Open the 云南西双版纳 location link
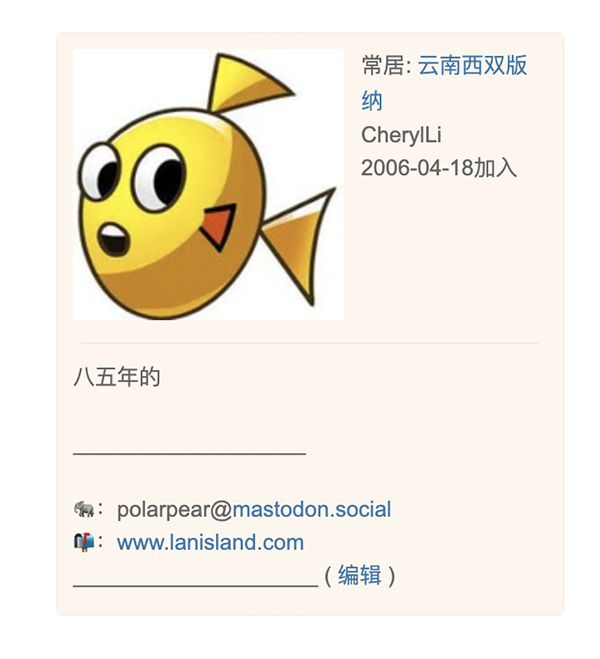This screenshot has width=600, height=659. pos(472,66)
